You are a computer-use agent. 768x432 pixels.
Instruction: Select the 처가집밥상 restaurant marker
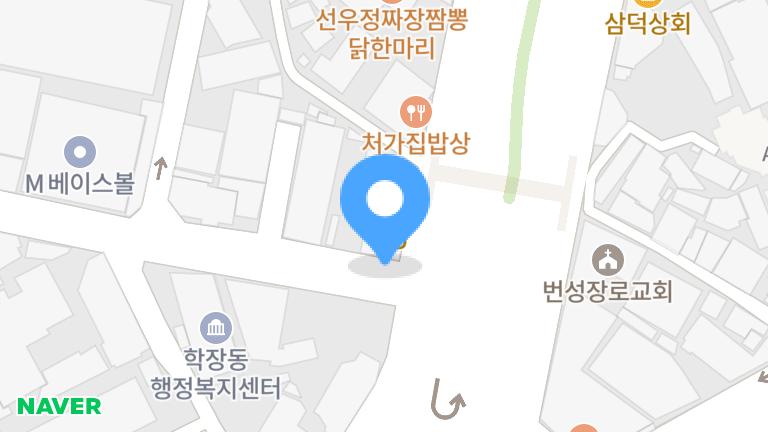coord(415,111)
